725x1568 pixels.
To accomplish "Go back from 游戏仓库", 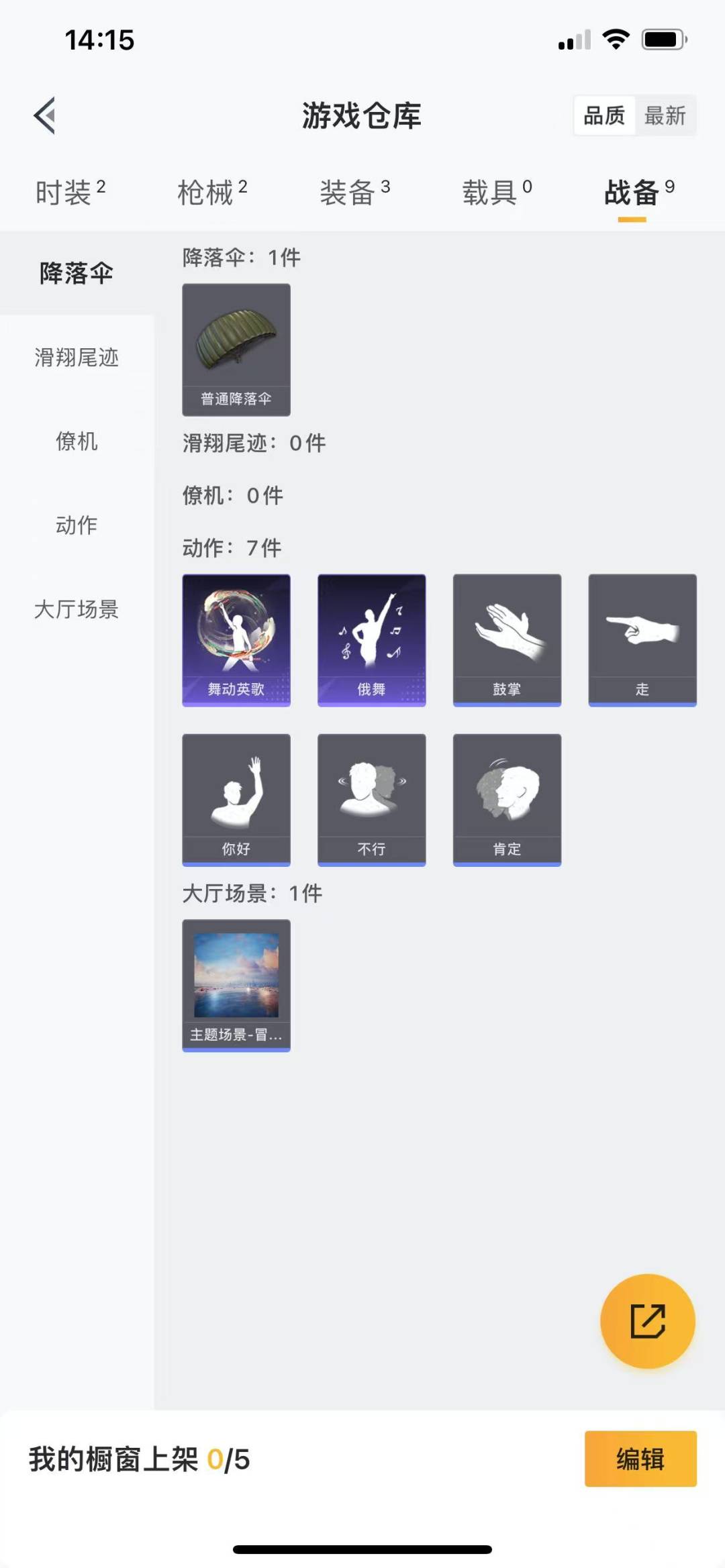I will (x=44, y=115).
